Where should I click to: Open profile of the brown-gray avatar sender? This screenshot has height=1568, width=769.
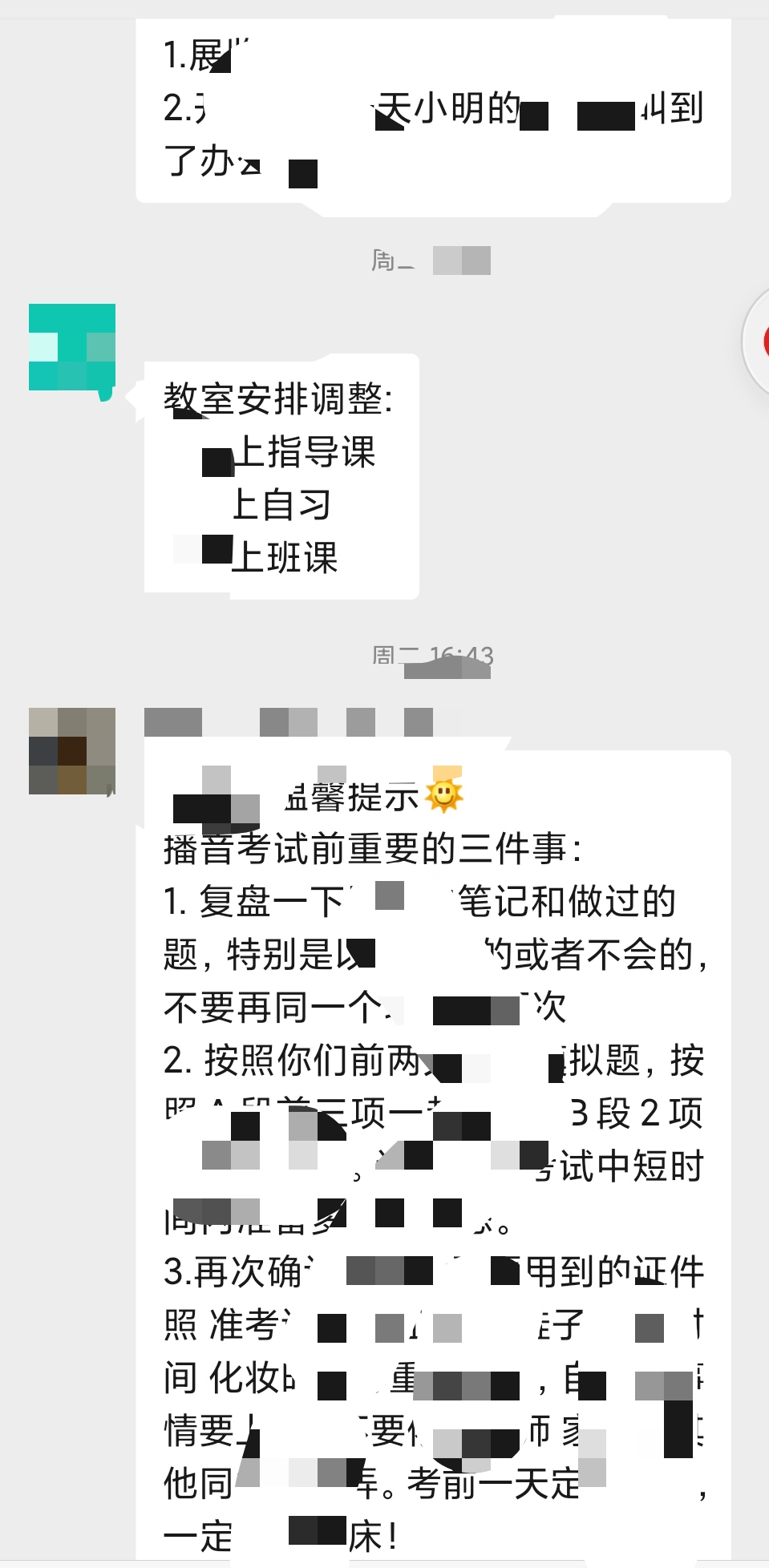pyautogui.click(x=72, y=751)
